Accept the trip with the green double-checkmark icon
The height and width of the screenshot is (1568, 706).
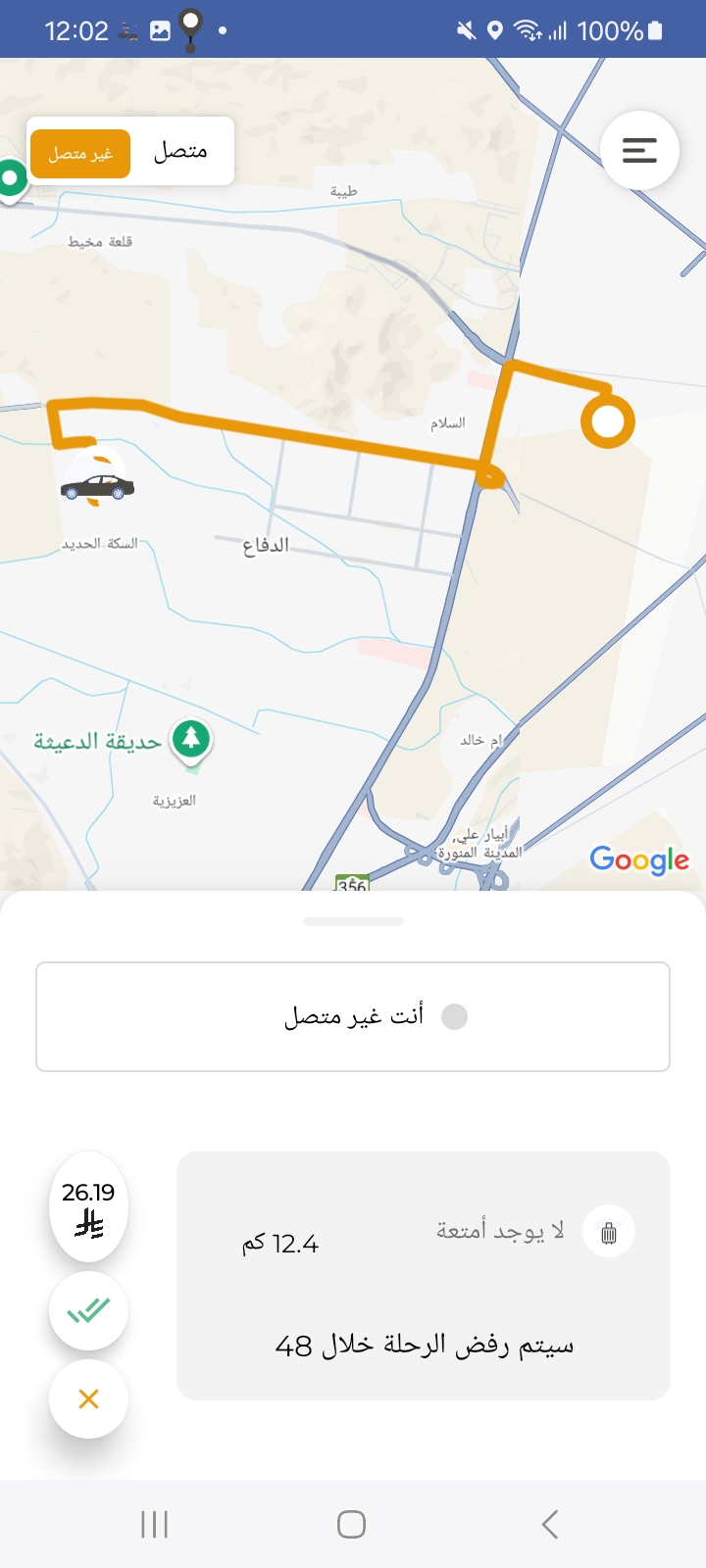pyautogui.click(x=87, y=1310)
